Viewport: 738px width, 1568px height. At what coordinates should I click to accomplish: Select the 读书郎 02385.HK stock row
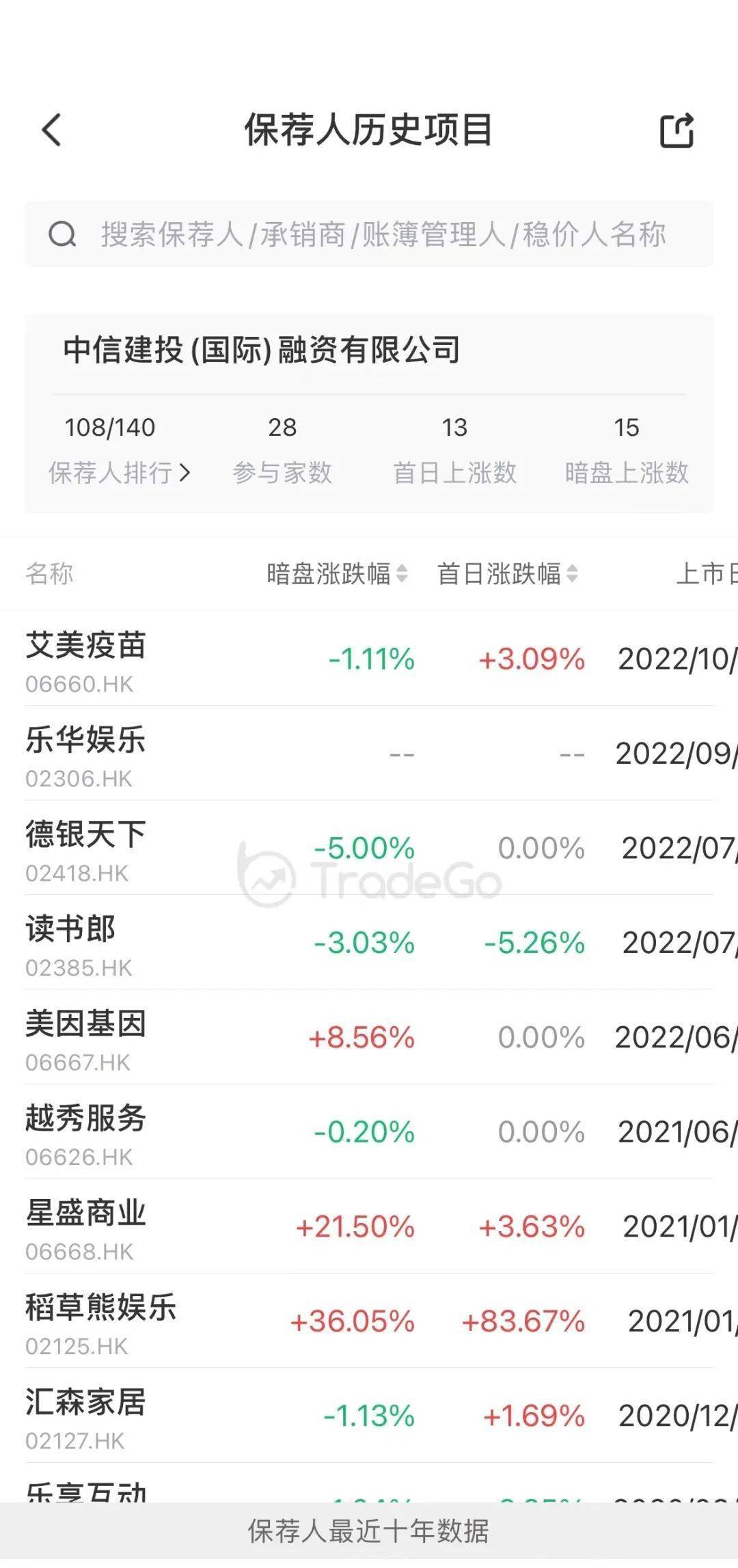pyautogui.click(x=369, y=943)
